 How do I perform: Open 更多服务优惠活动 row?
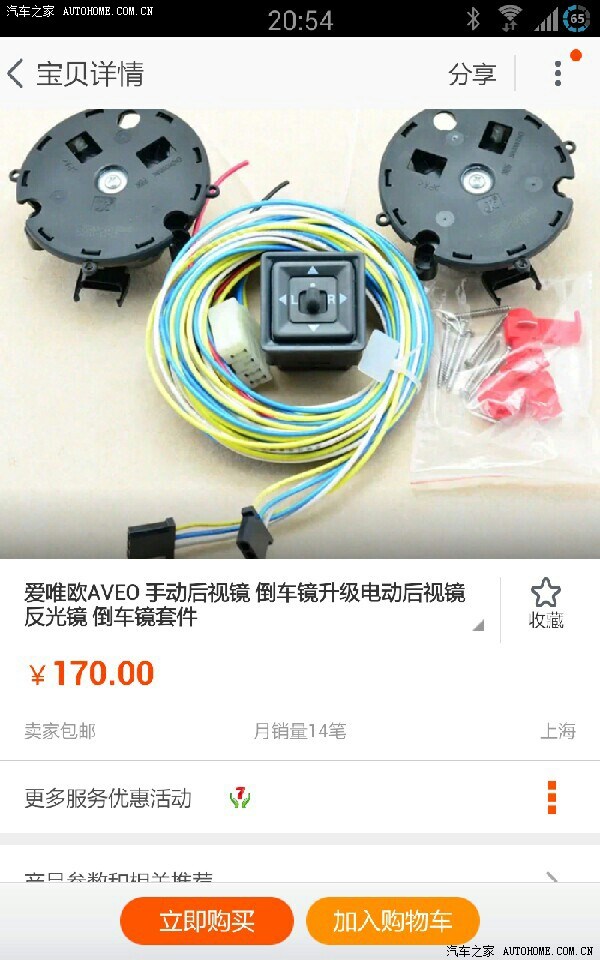point(300,798)
